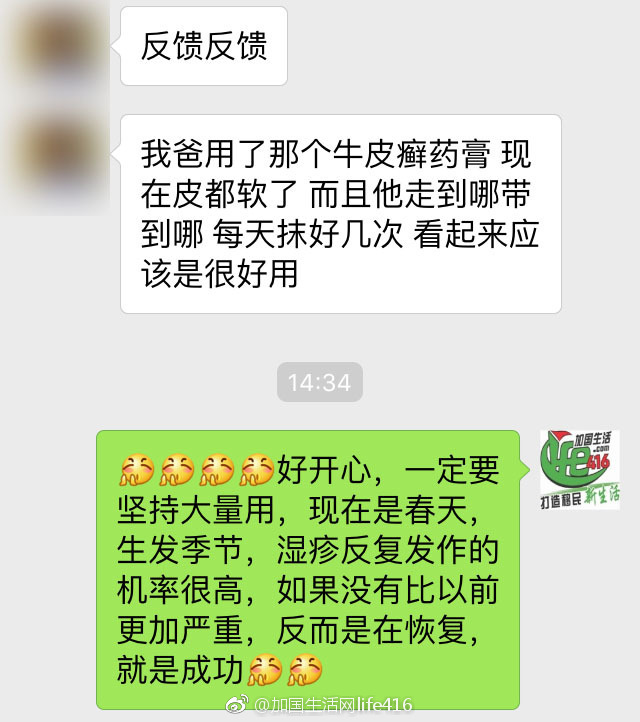Tap the avatar next to the 牛皮癣药膏 message
Viewport: 640px width, 722px height.
click(x=64, y=160)
